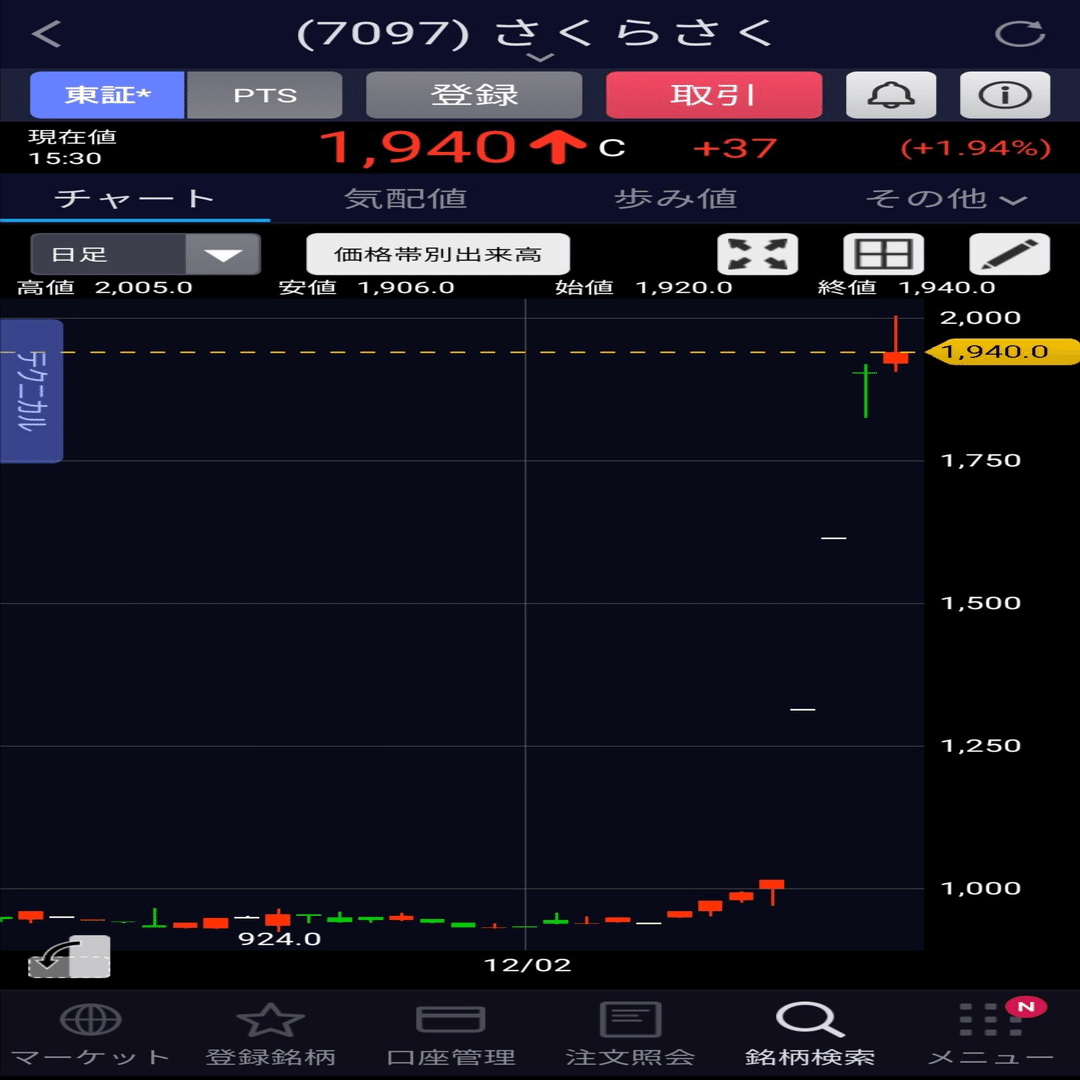Open the テクニカル side panel
The width and height of the screenshot is (1080, 1080).
pos(31,391)
